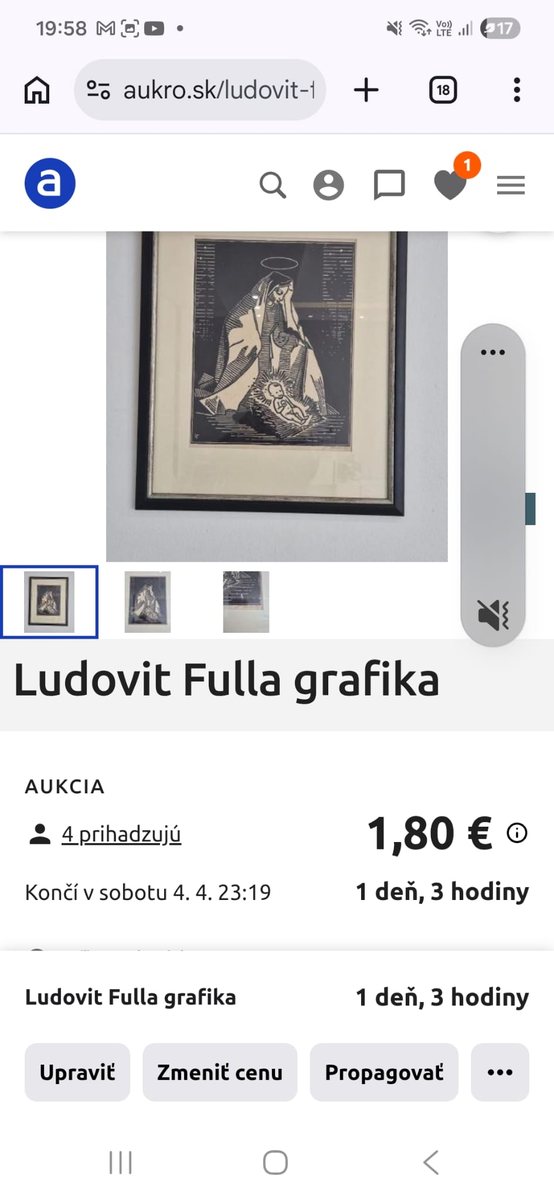Screen dimensions: 554x1200
Task: Open the messages chat icon
Action: [389, 185]
